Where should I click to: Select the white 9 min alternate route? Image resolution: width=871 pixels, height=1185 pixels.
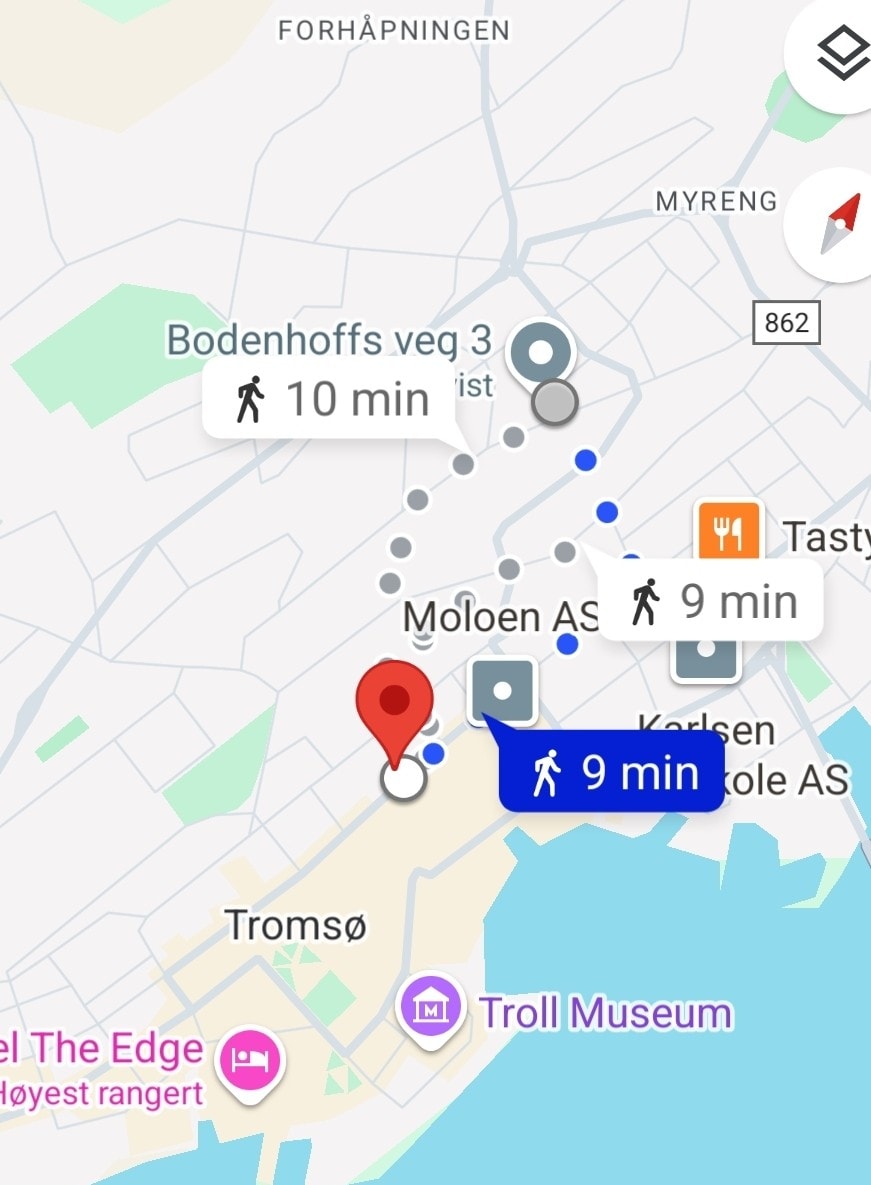click(x=711, y=601)
